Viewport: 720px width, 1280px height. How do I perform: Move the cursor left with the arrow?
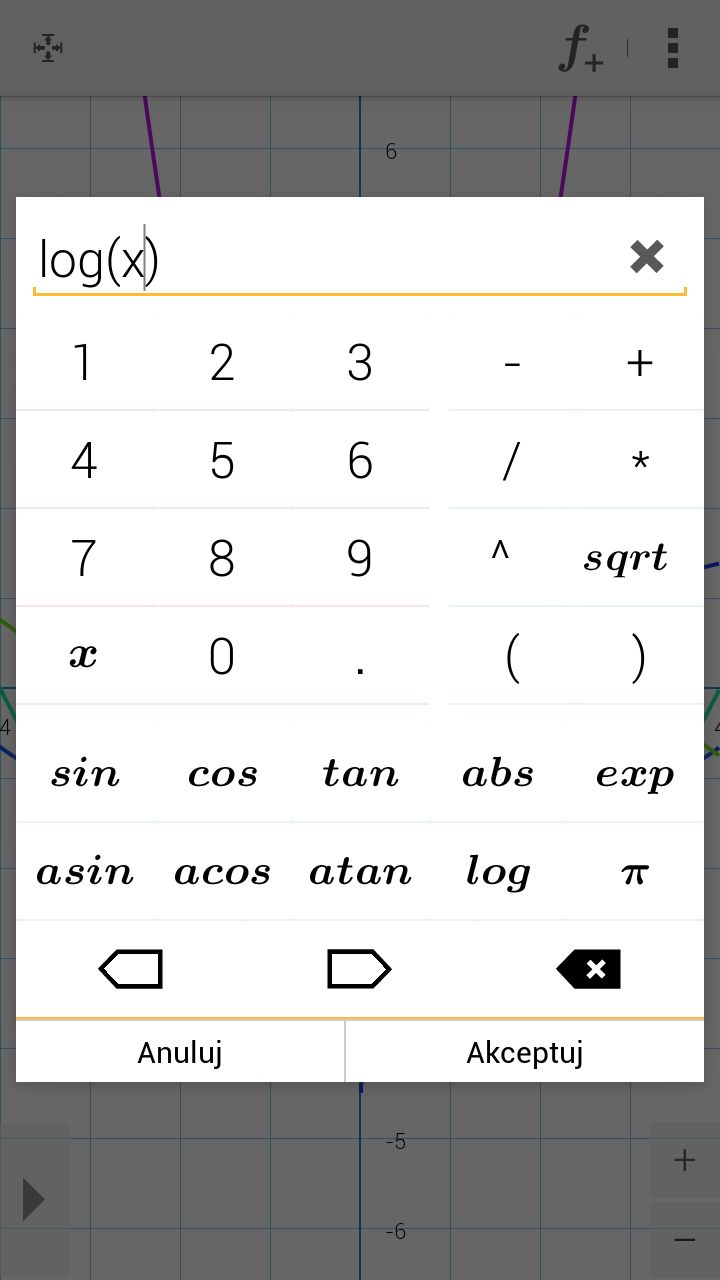point(130,969)
